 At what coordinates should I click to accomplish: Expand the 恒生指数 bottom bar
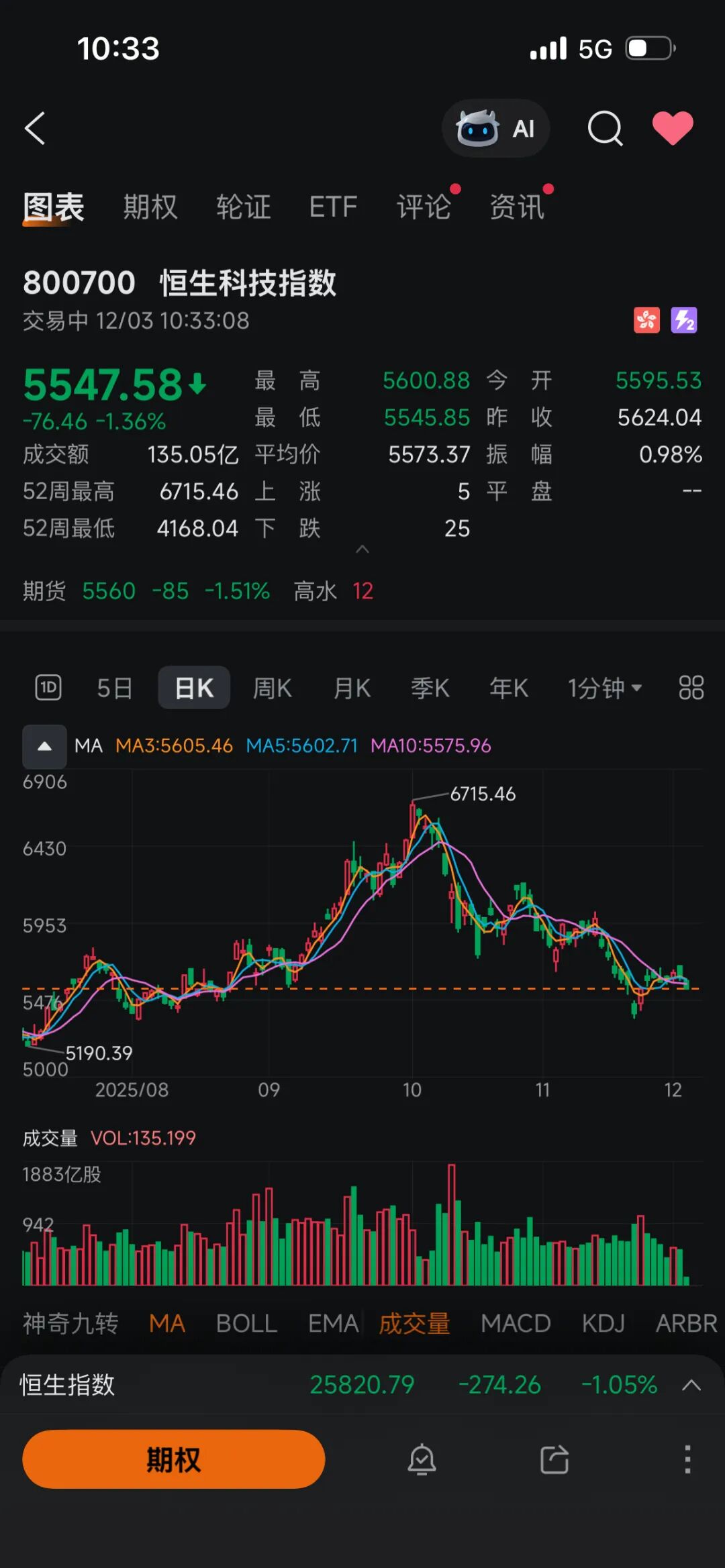[691, 1385]
